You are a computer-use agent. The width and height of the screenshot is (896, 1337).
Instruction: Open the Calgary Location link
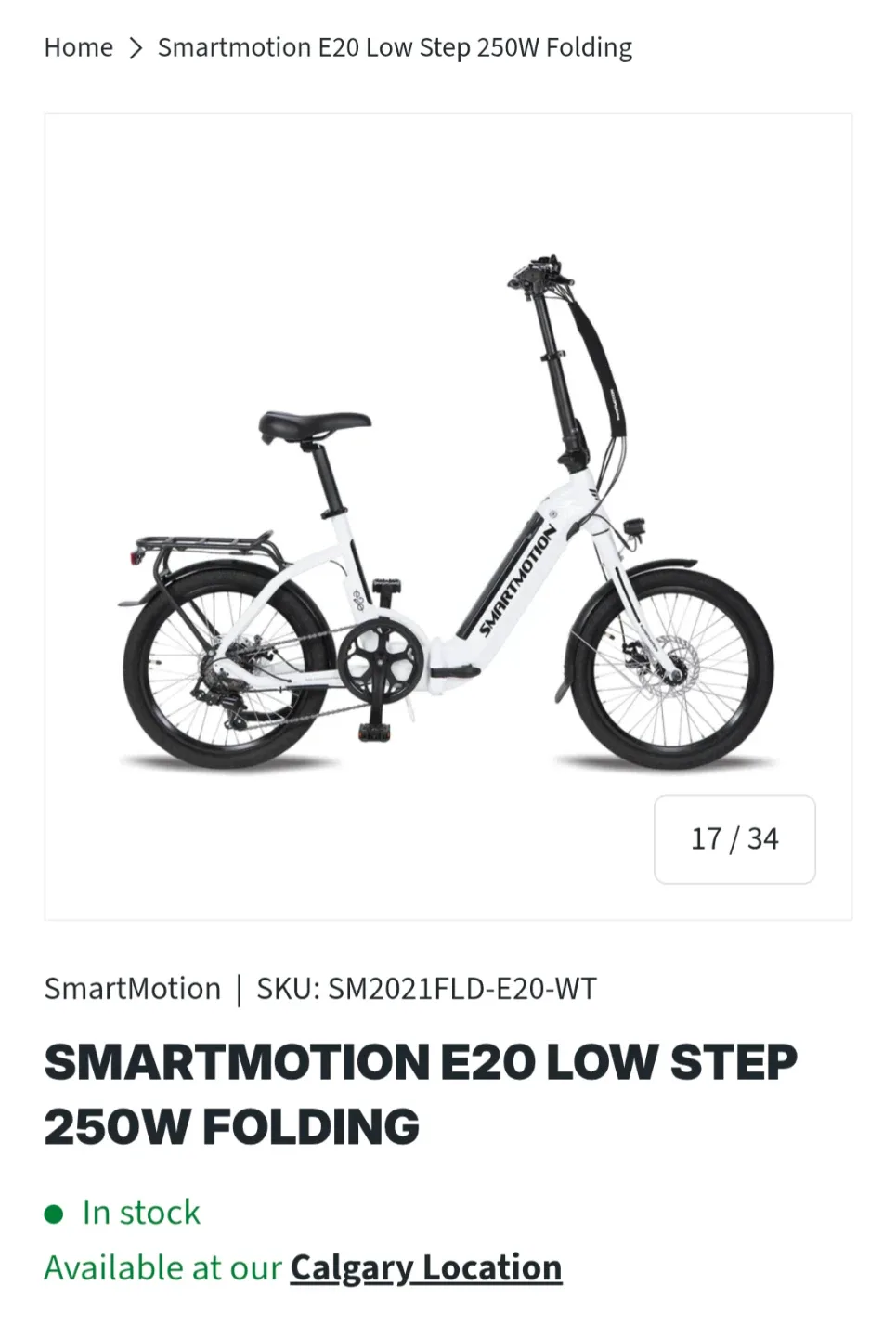click(425, 1266)
